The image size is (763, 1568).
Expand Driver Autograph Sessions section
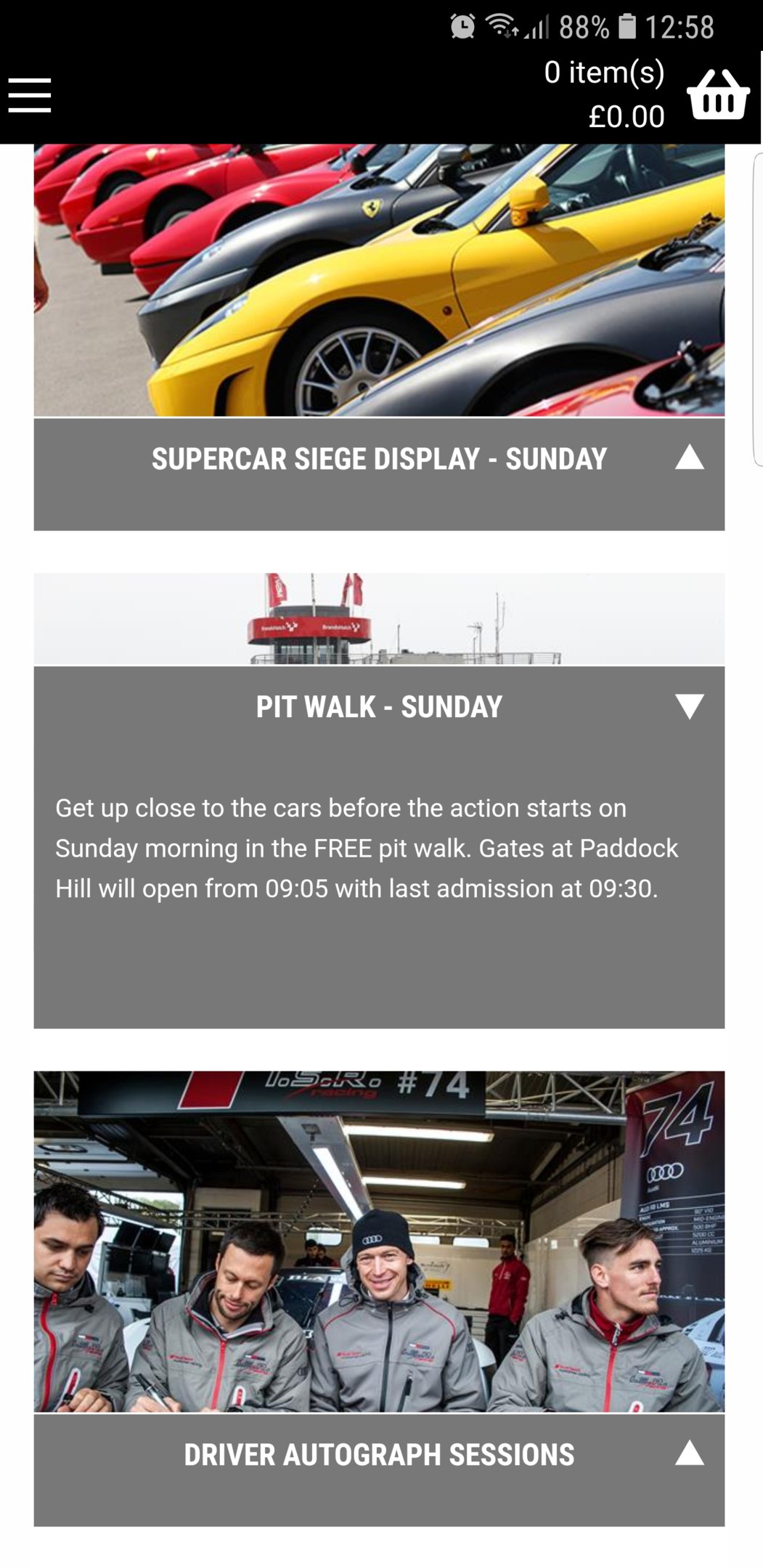pyautogui.click(x=688, y=1453)
